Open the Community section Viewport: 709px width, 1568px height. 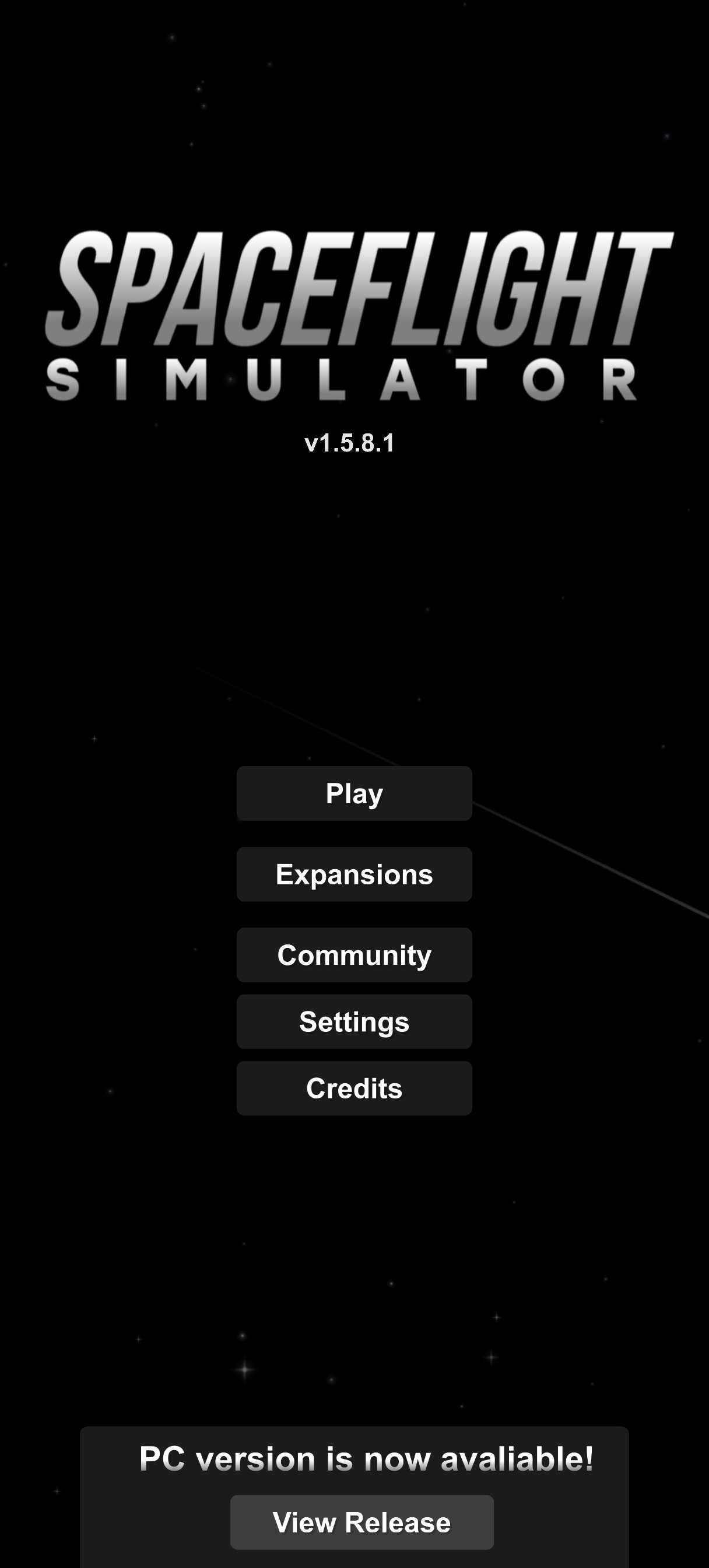(x=354, y=954)
